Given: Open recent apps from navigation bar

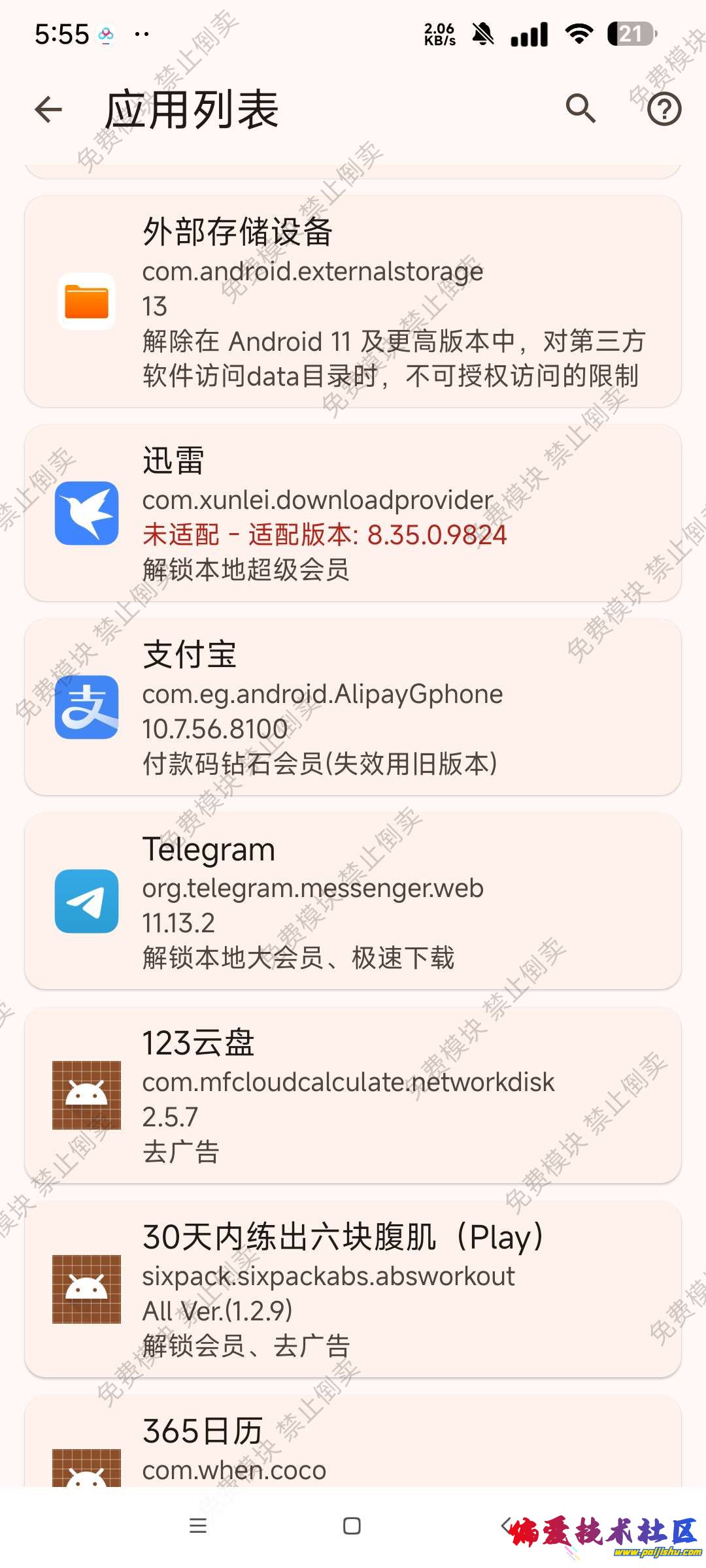Looking at the screenshot, I should tap(197, 1526).
